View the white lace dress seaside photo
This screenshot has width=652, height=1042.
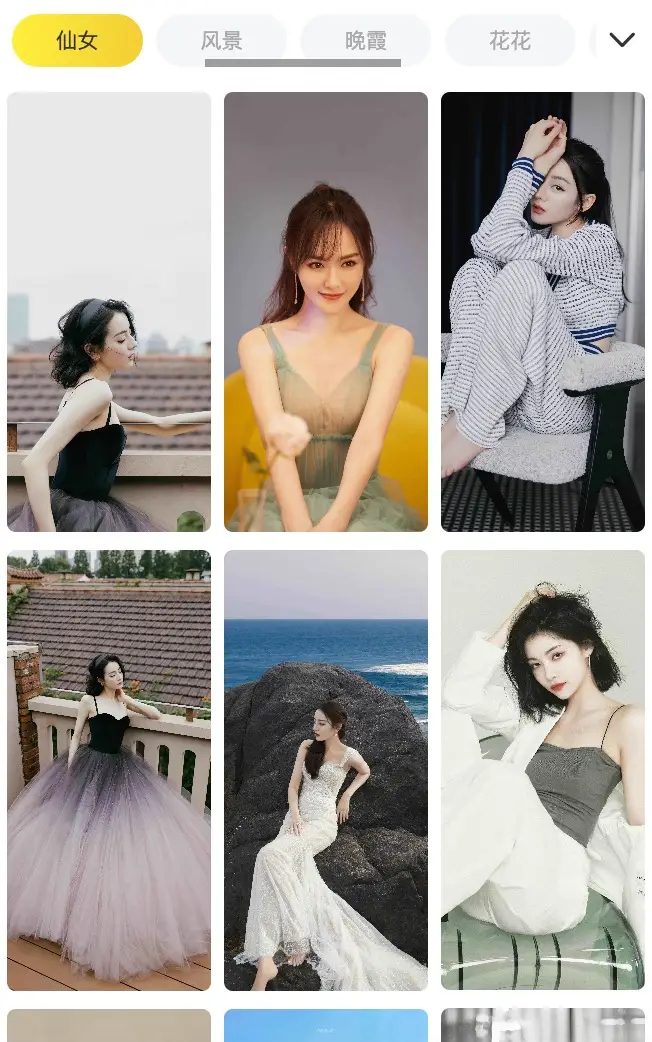[x=326, y=770]
